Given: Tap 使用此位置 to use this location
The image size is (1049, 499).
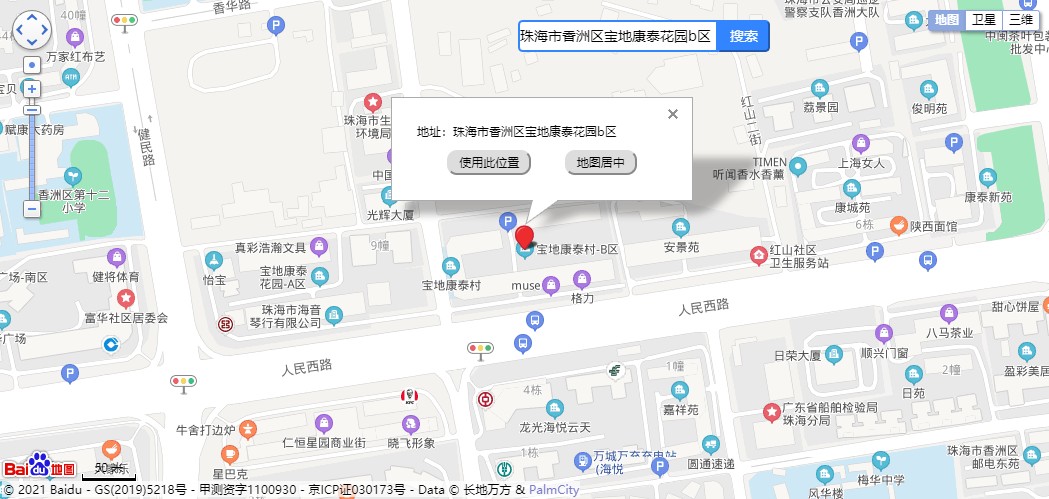Looking at the screenshot, I should (489, 162).
